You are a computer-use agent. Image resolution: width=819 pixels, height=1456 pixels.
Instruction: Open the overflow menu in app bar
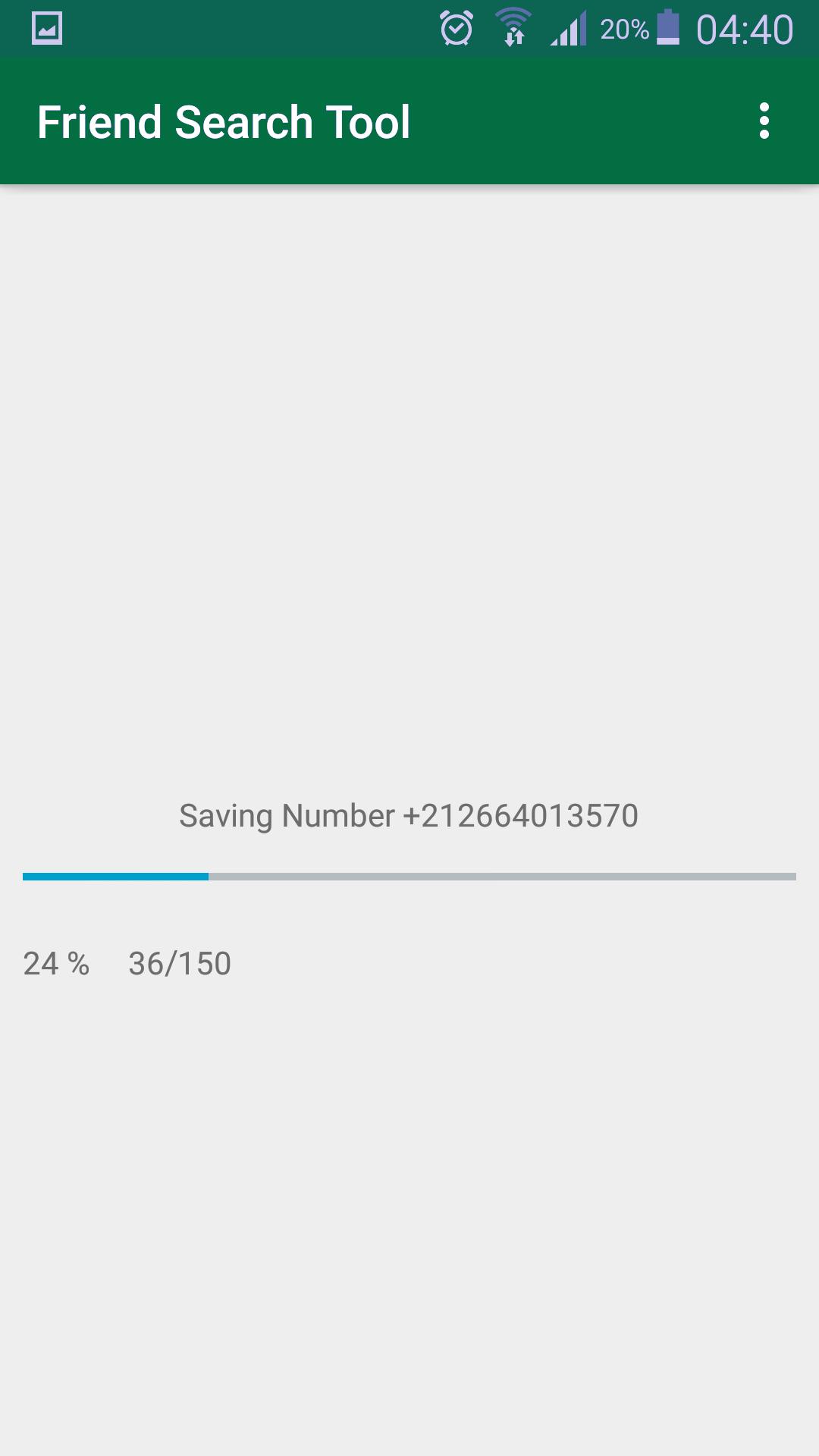tap(764, 121)
